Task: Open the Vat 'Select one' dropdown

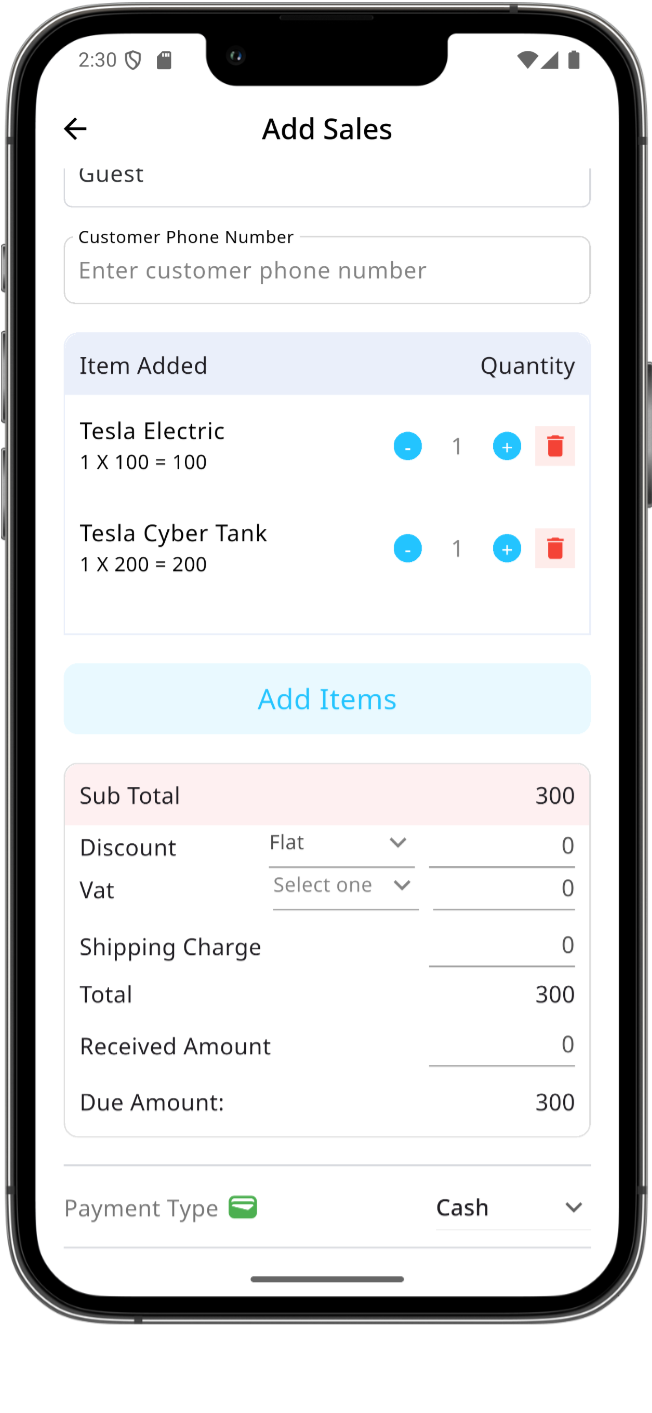Action: pyautogui.click(x=344, y=886)
